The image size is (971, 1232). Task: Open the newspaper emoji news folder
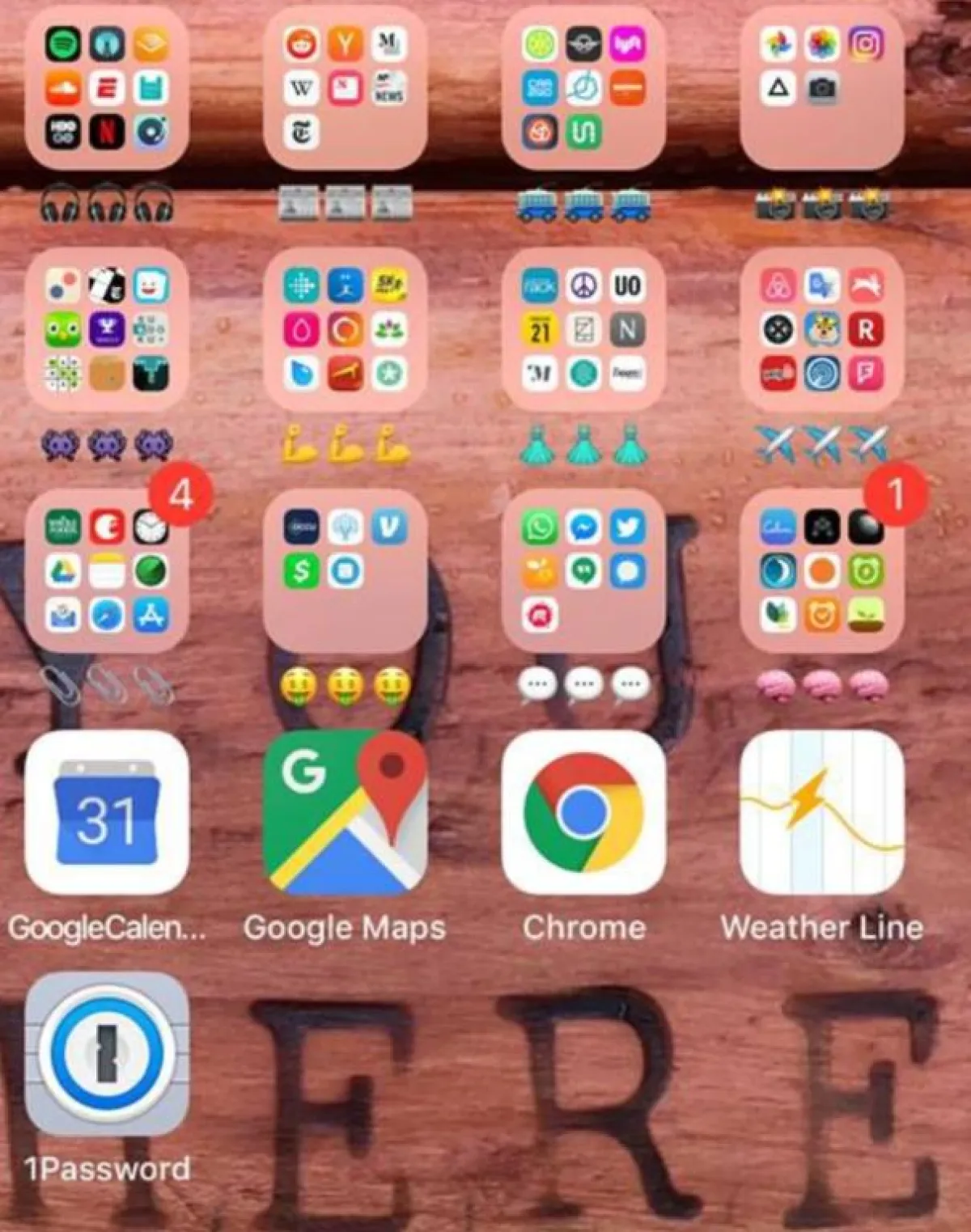pos(345,88)
